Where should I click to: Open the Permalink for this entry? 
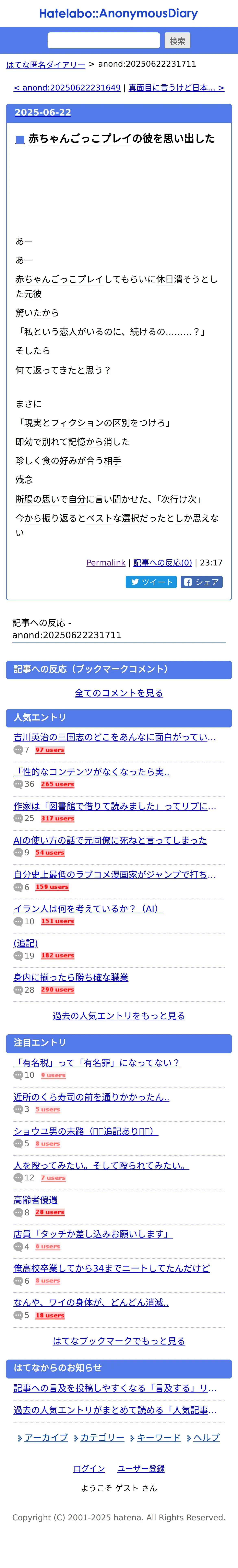106,562
